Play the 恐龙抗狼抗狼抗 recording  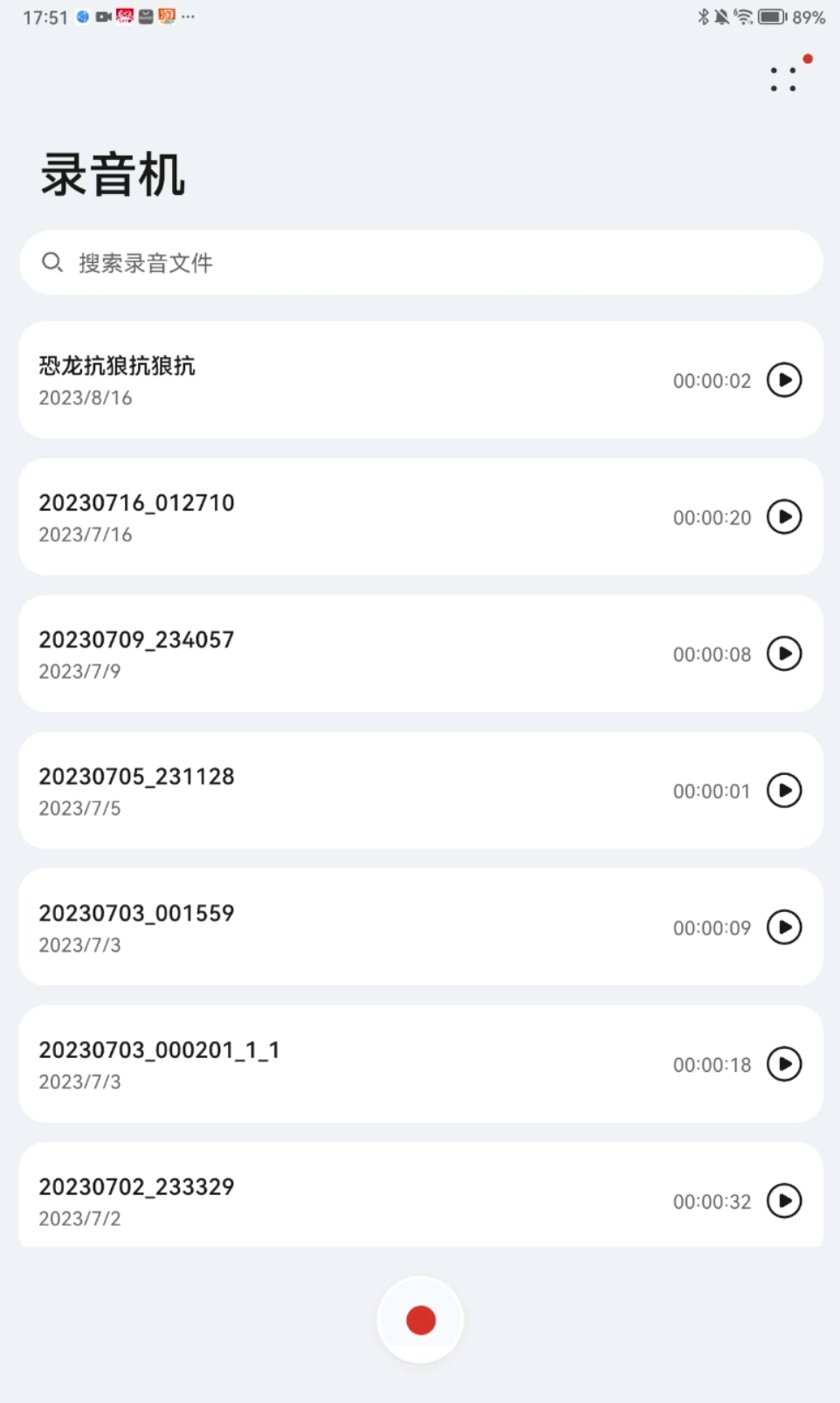click(784, 380)
